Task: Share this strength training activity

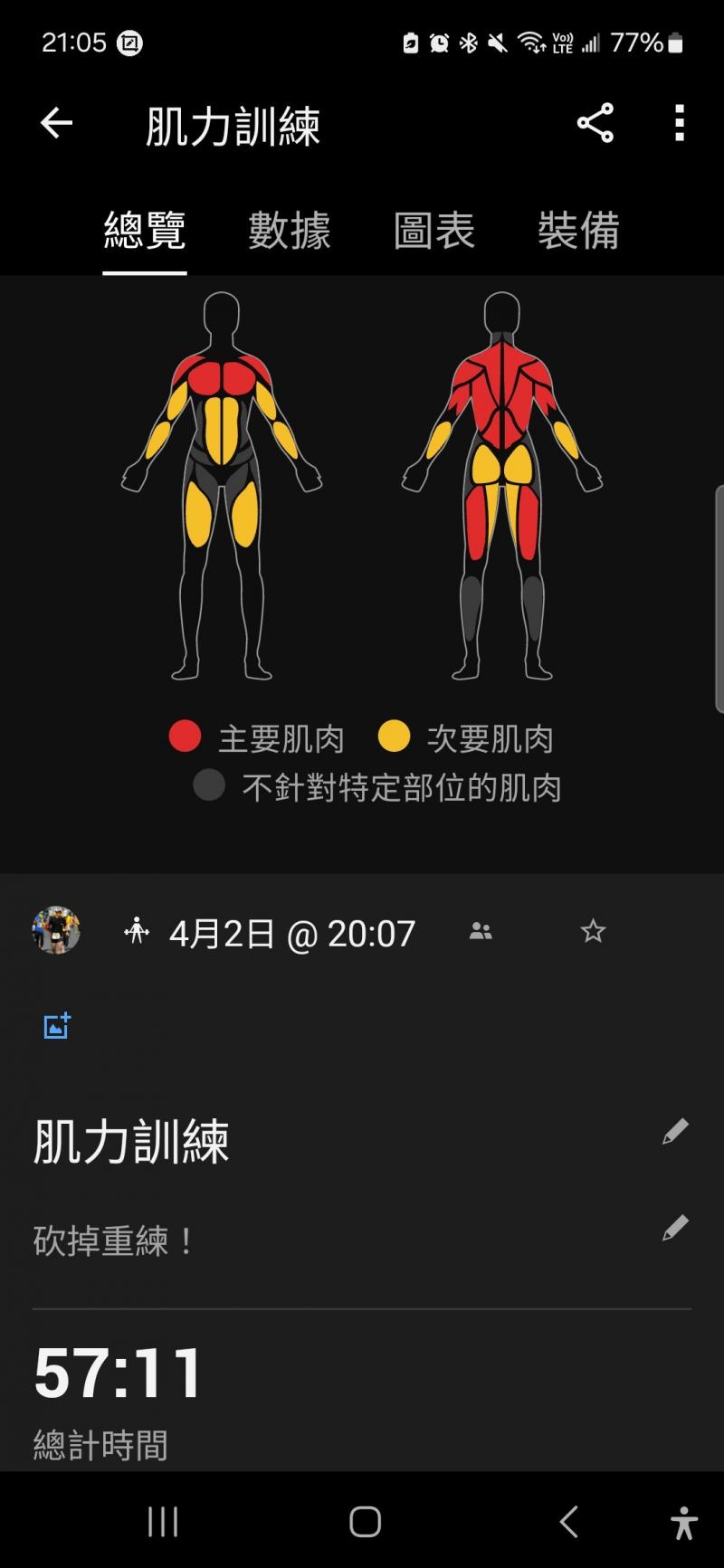Action: (x=595, y=124)
